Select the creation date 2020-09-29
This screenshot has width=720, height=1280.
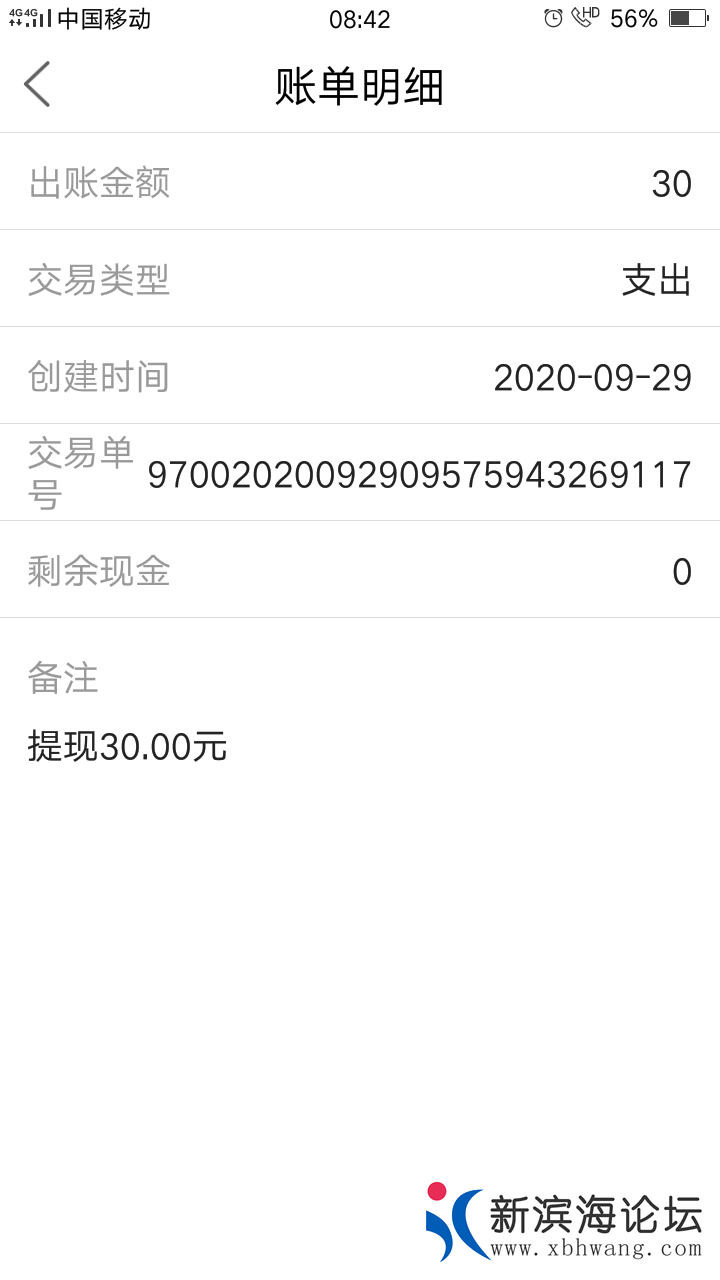[594, 376]
